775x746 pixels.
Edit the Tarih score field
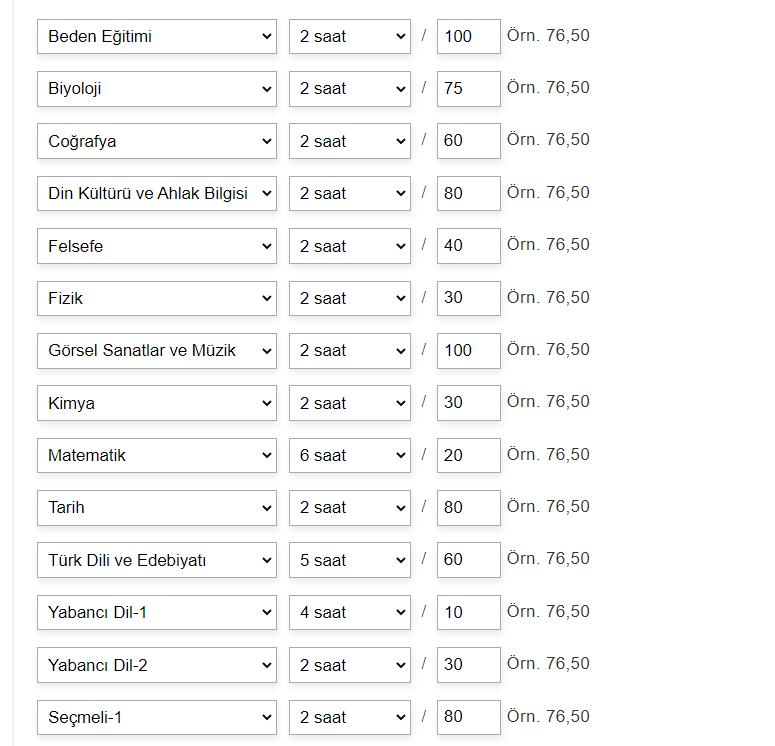click(468, 507)
